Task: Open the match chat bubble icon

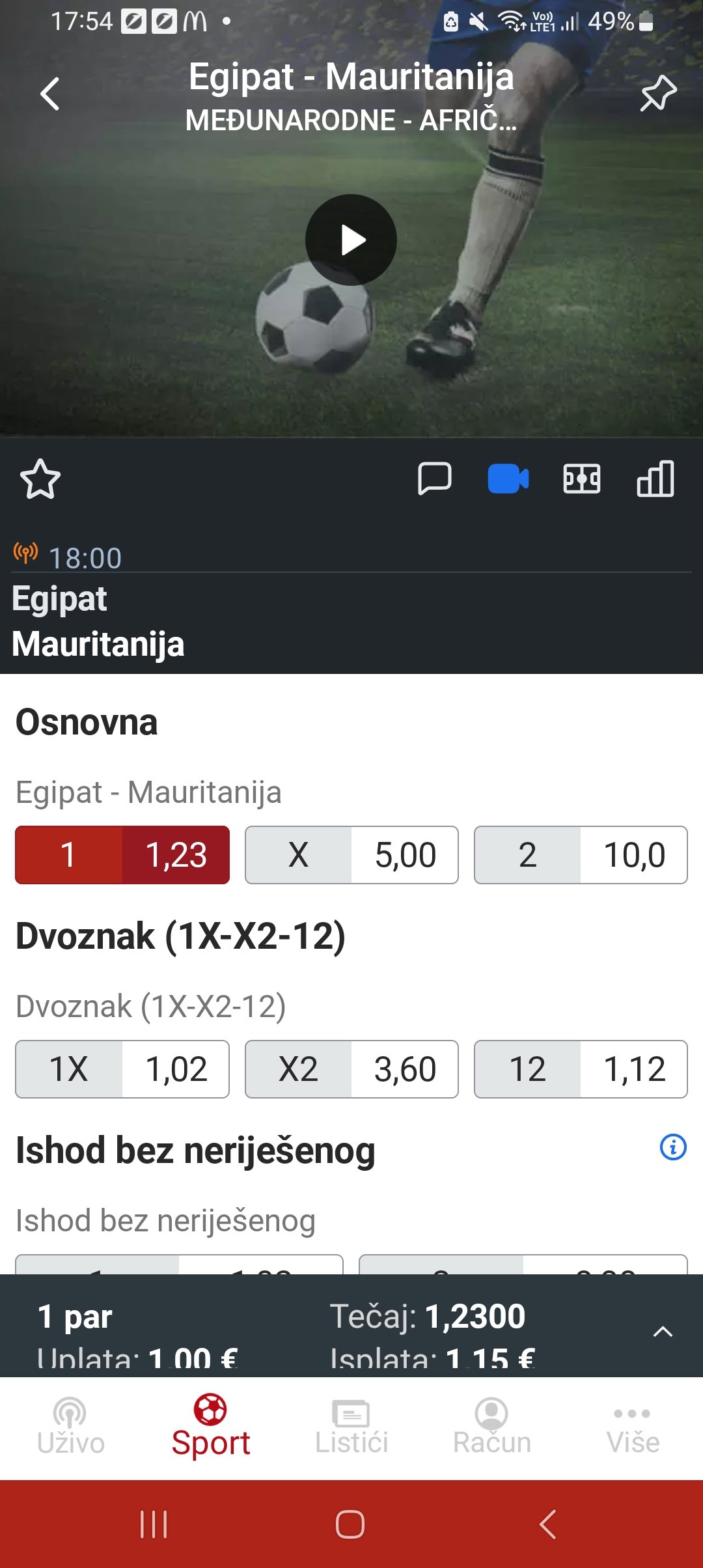Action: pos(434,479)
